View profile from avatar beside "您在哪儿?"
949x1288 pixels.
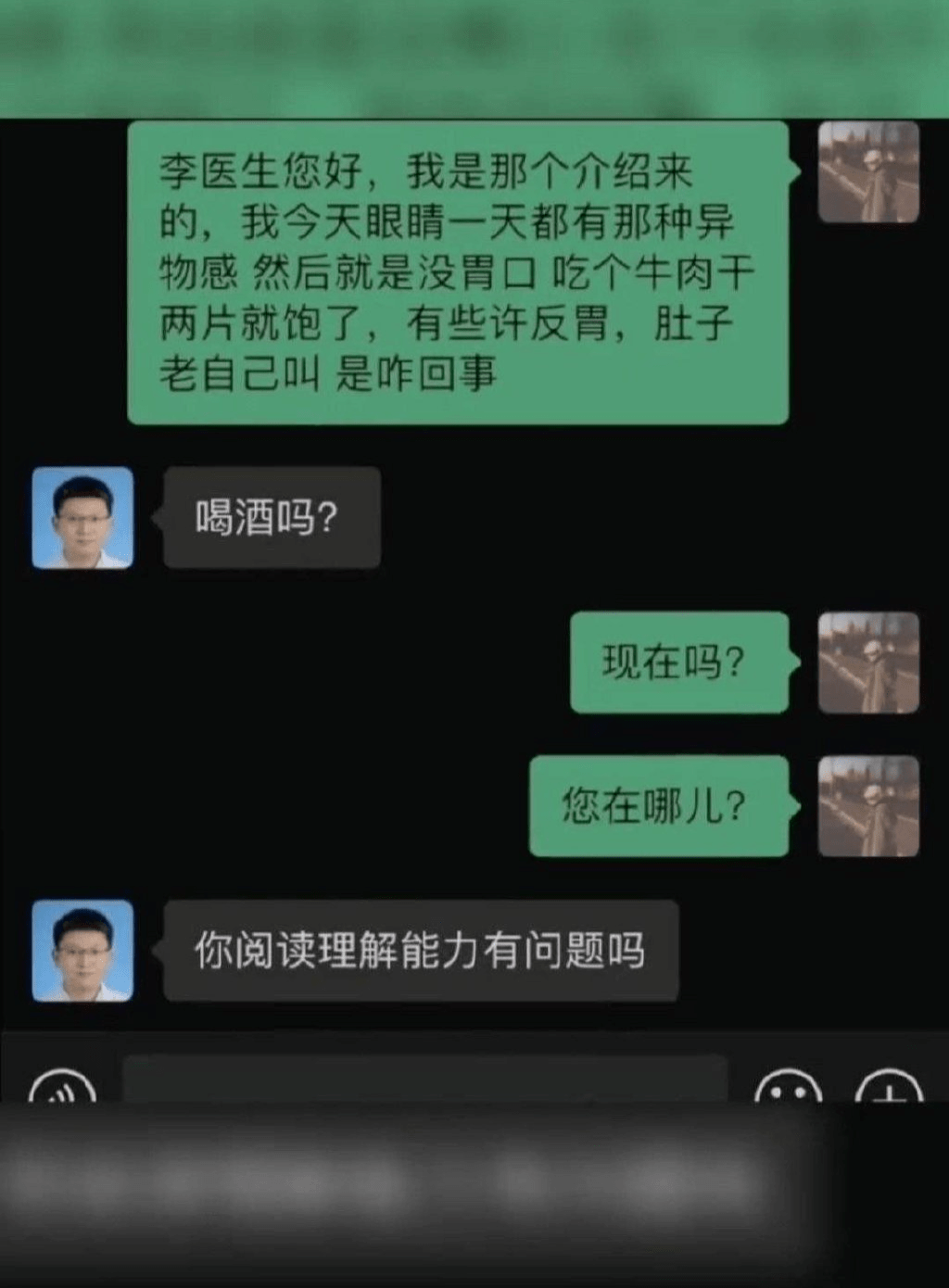click(x=868, y=806)
